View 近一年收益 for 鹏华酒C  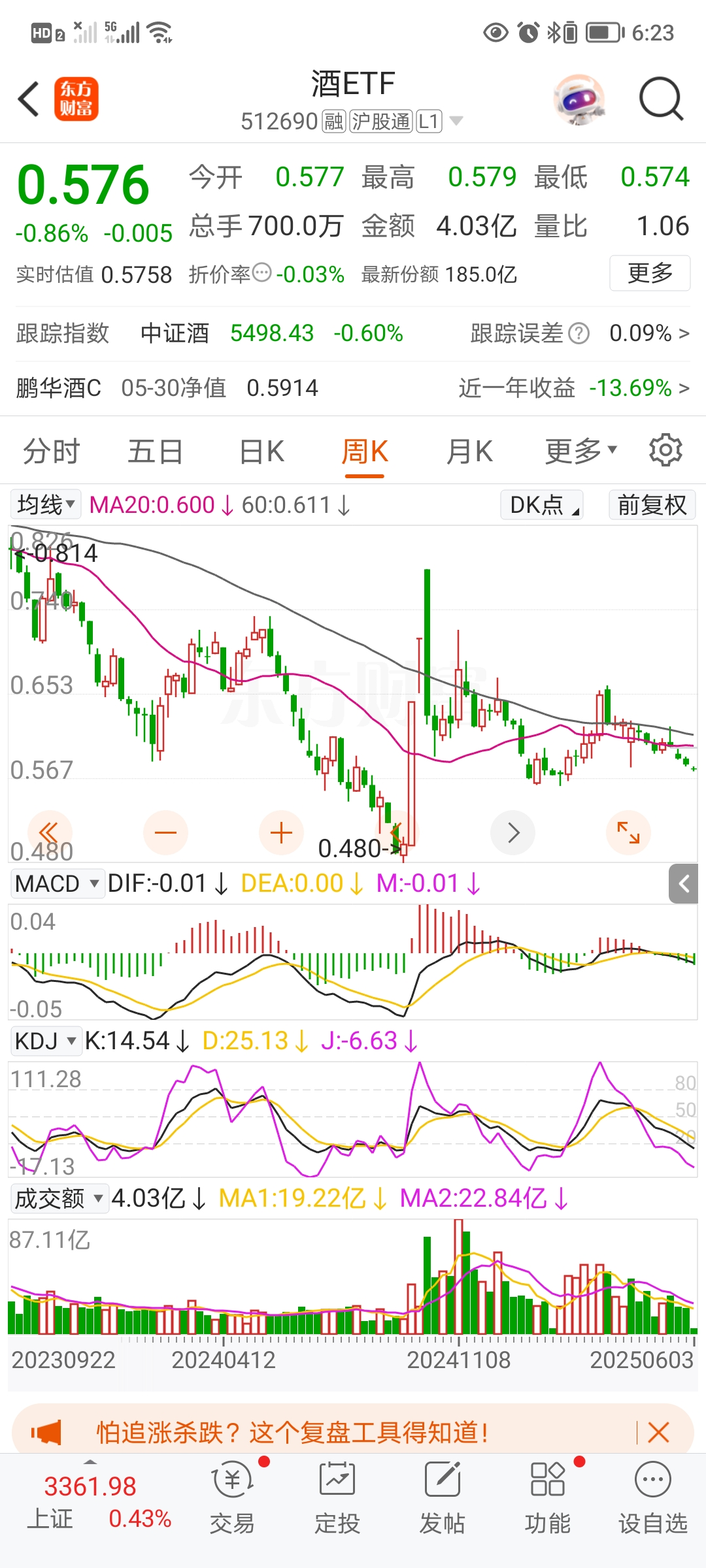[573, 388]
